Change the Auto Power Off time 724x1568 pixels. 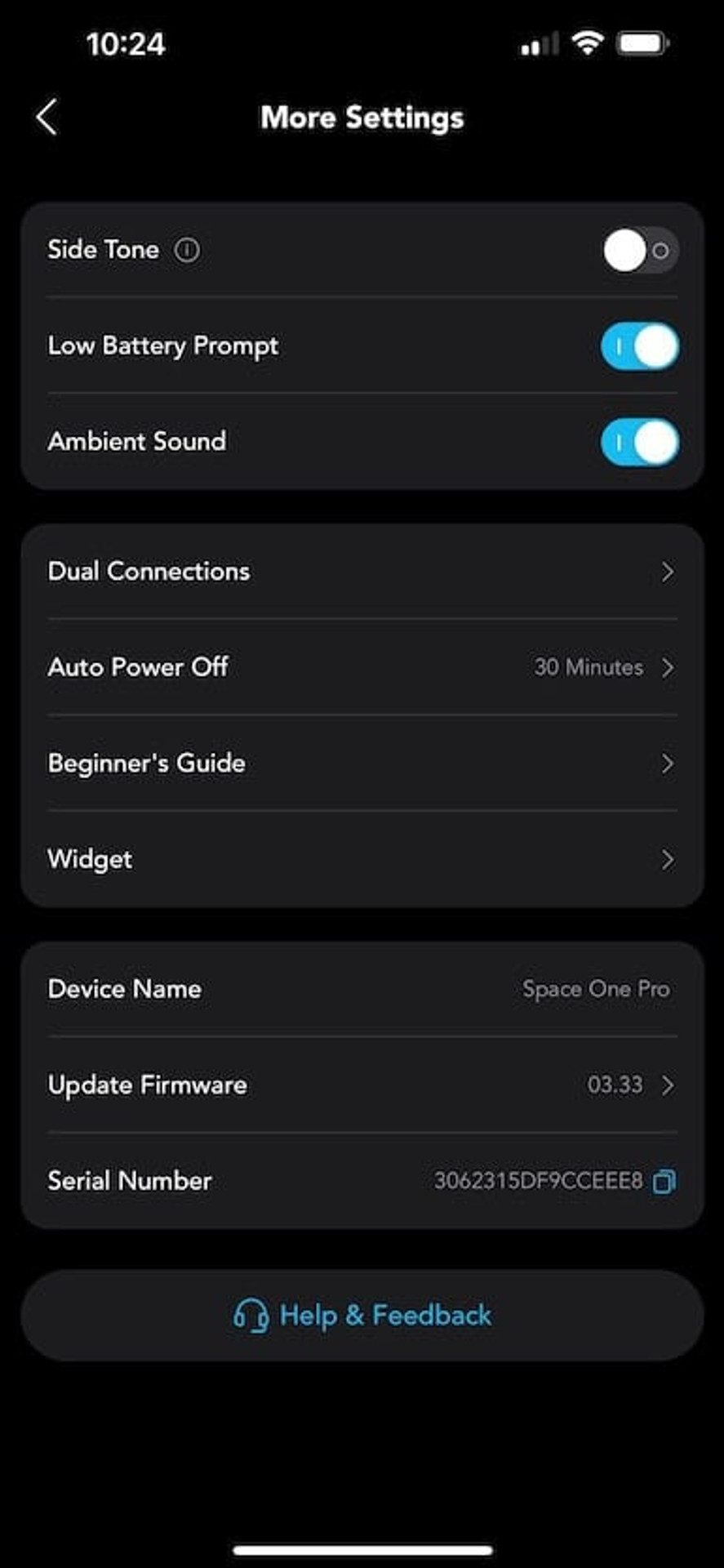[362, 667]
